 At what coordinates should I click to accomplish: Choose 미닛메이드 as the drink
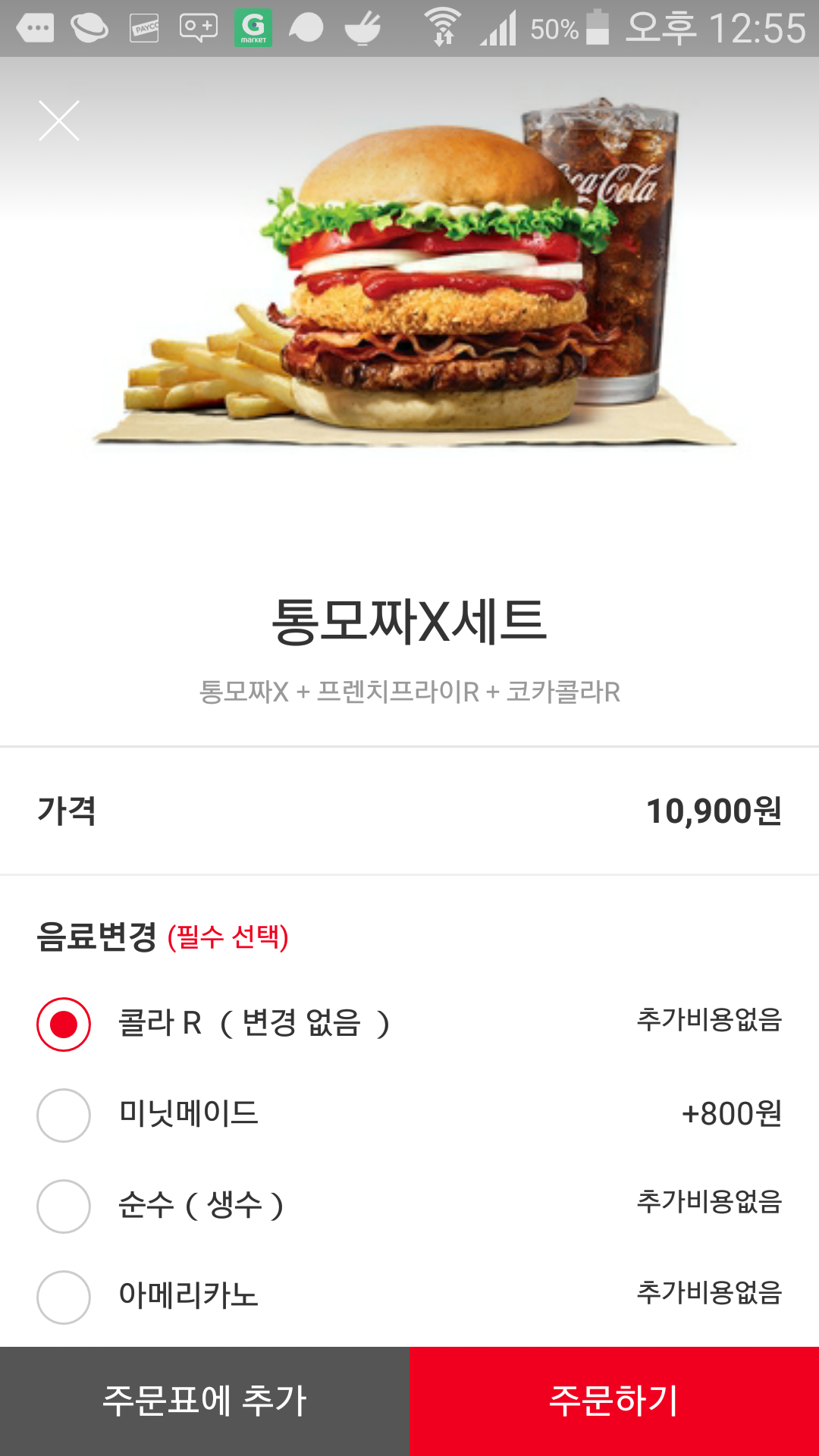(64, 1115)
